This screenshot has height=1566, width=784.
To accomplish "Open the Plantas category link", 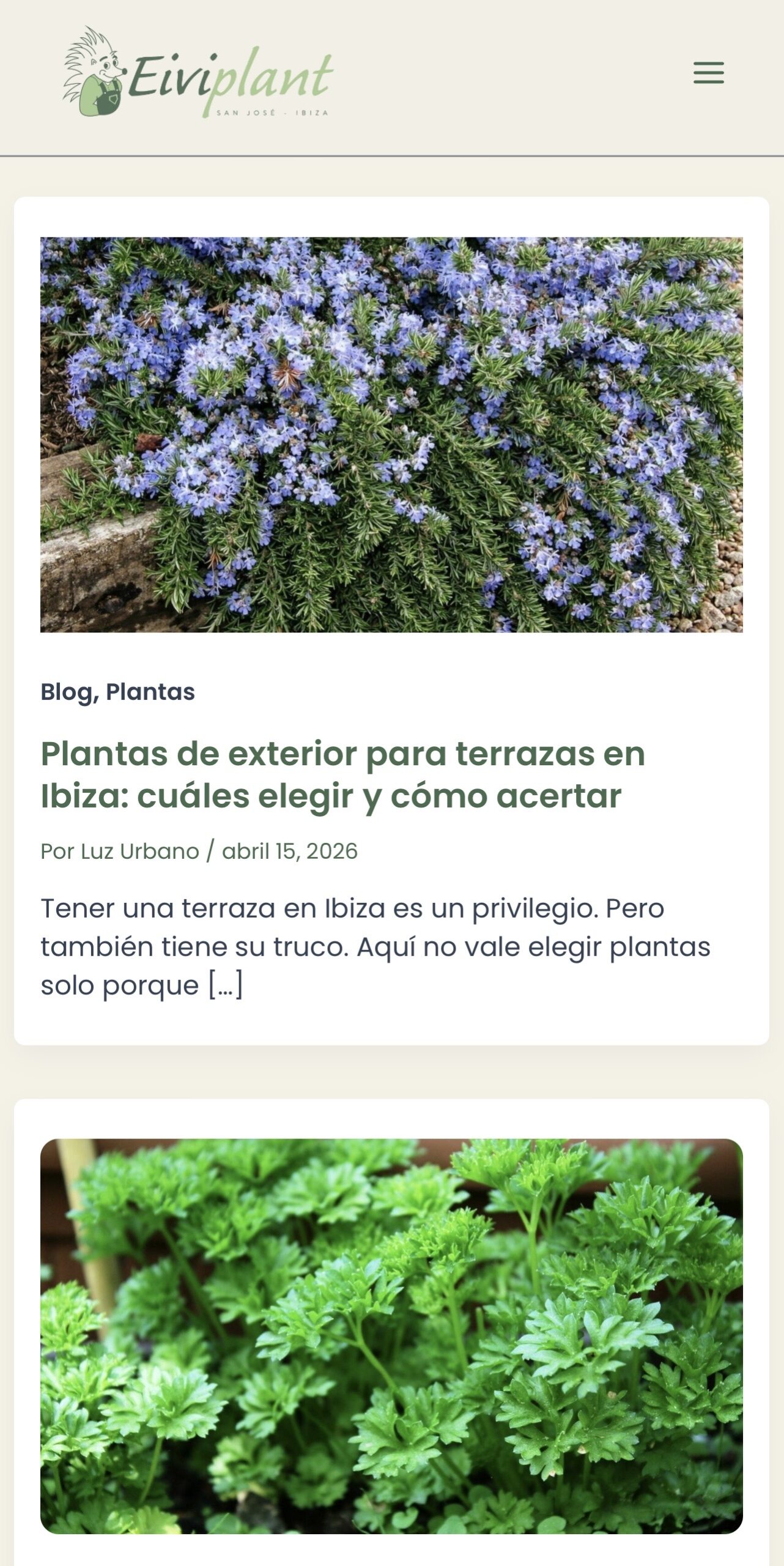I will tap(150, 692).
